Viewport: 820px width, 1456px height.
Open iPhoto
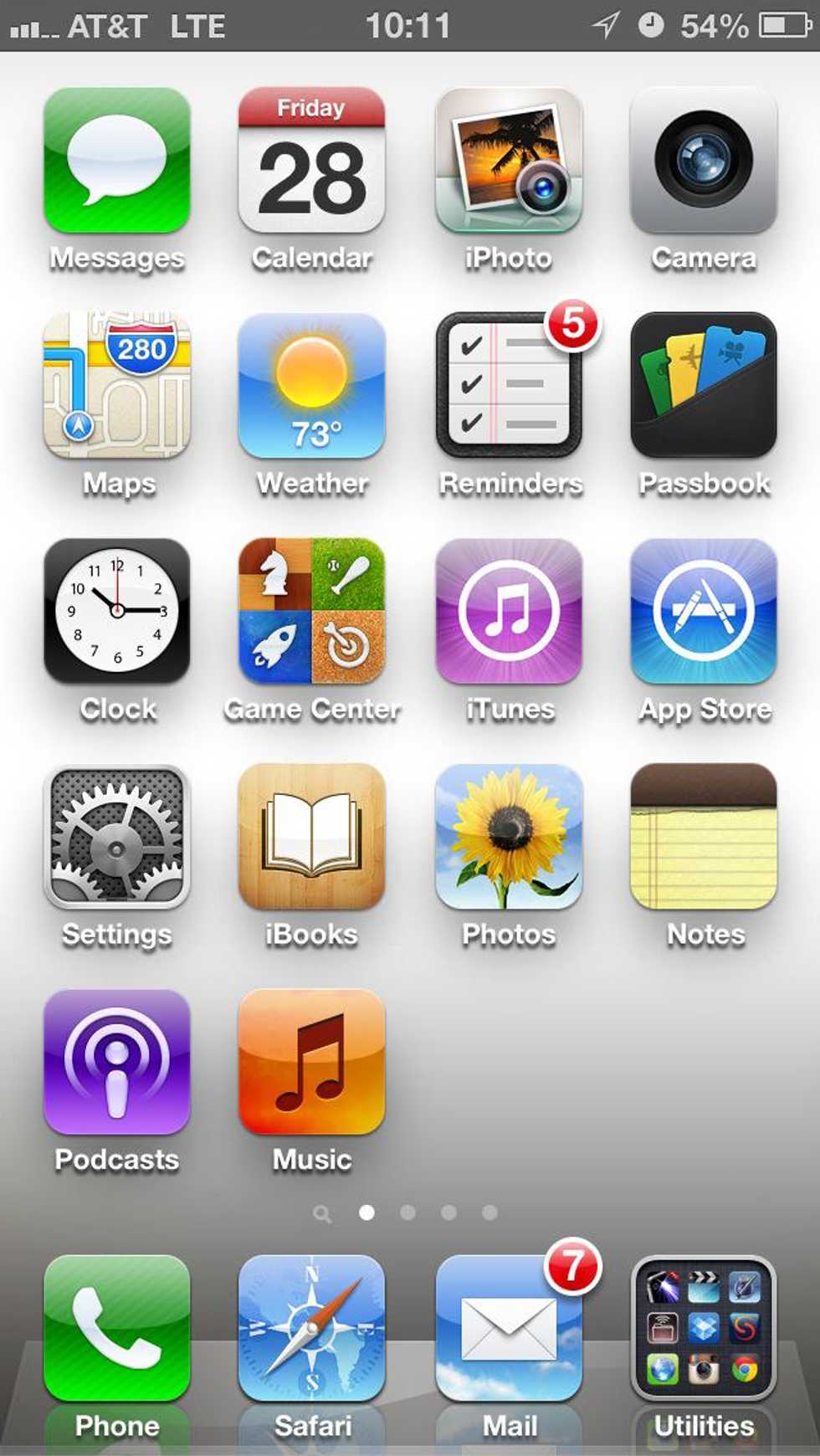point(508,161)
